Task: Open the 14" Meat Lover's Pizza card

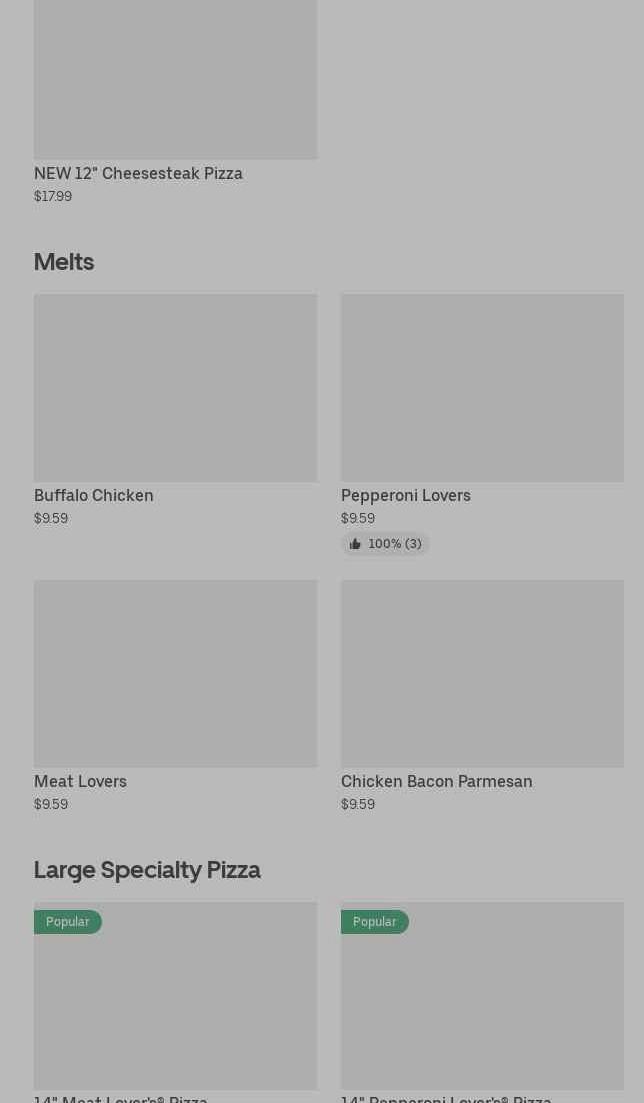Action: point(175,1002)
